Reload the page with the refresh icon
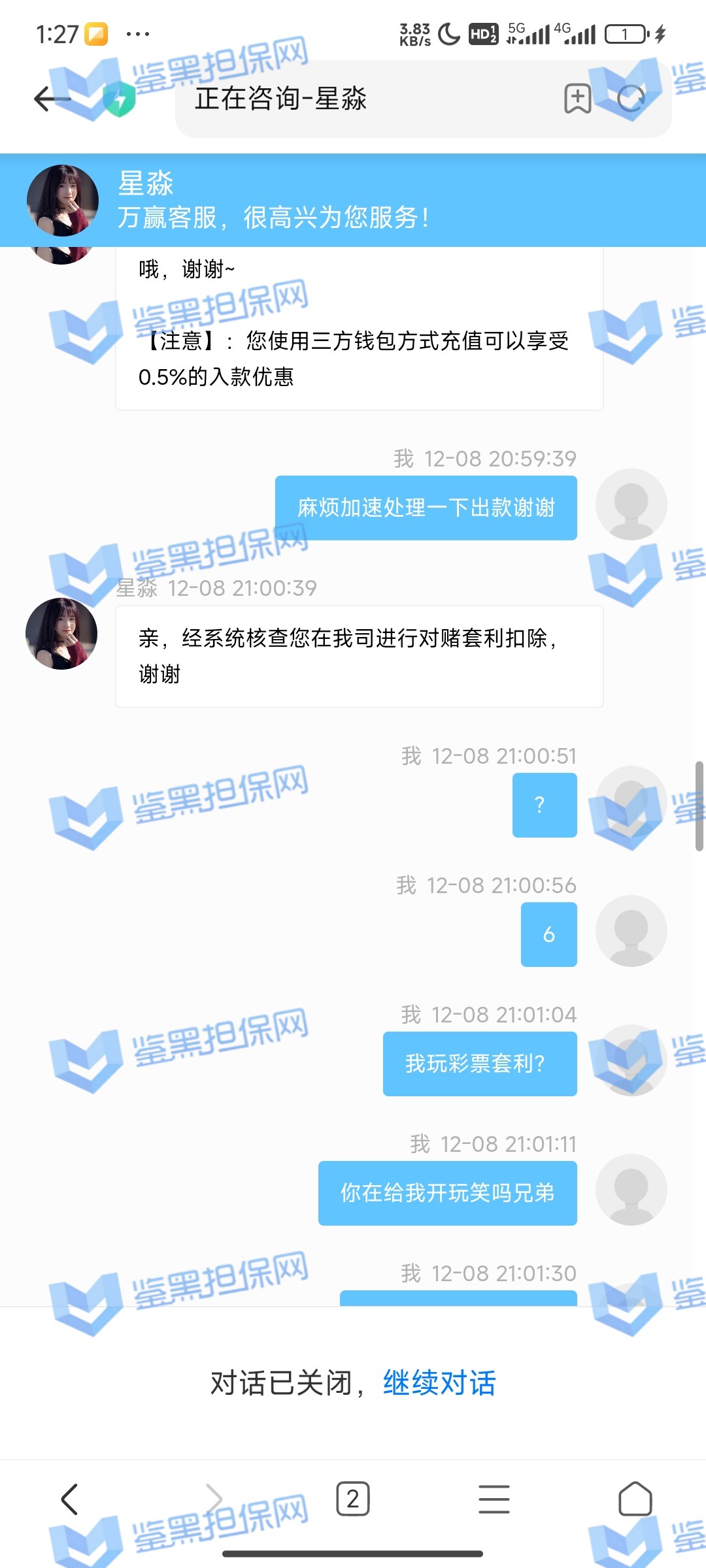The image size is (706, 1568). click(631, 99)
